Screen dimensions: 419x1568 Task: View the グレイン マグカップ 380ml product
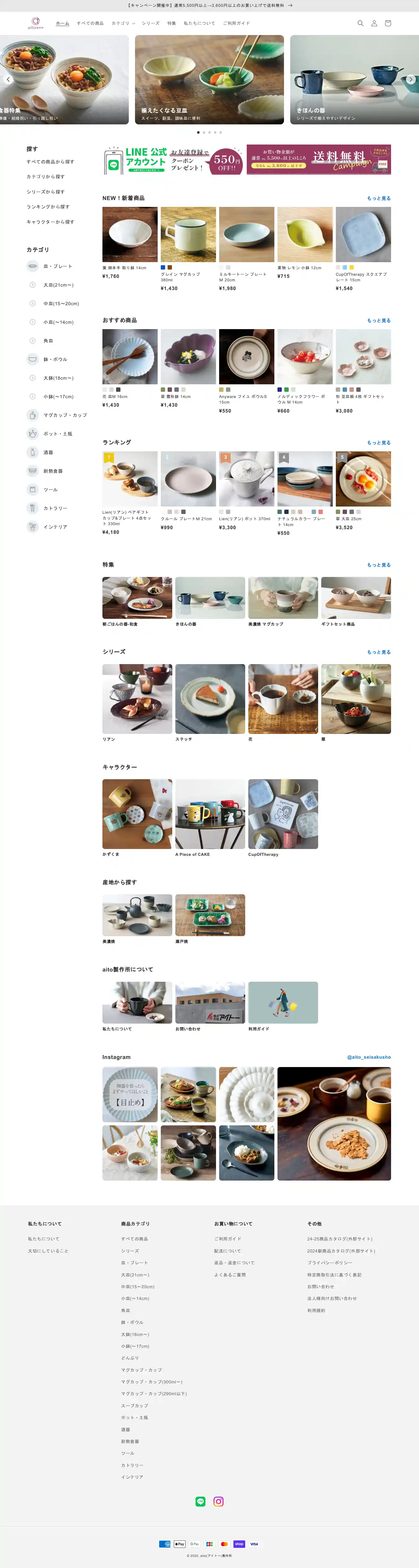click(x=188, y=235)
